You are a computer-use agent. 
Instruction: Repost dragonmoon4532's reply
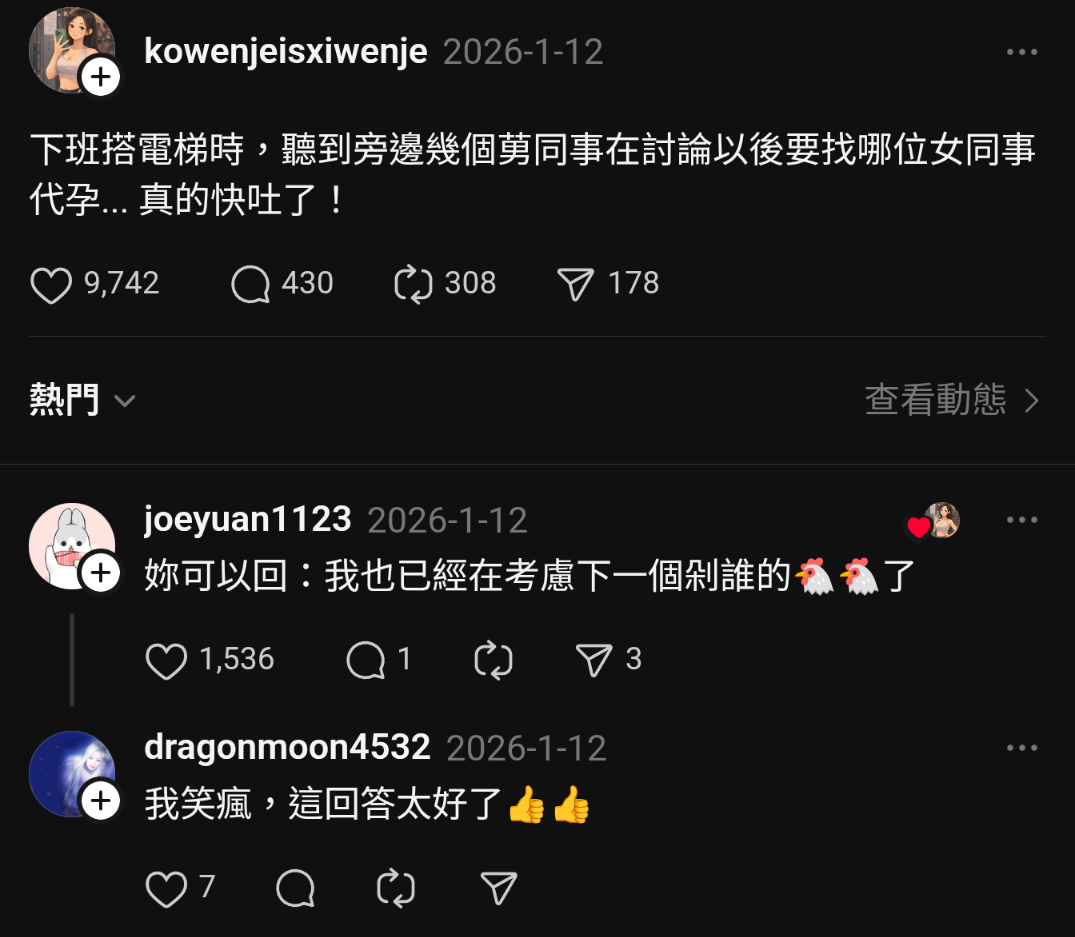pos(396,889)
